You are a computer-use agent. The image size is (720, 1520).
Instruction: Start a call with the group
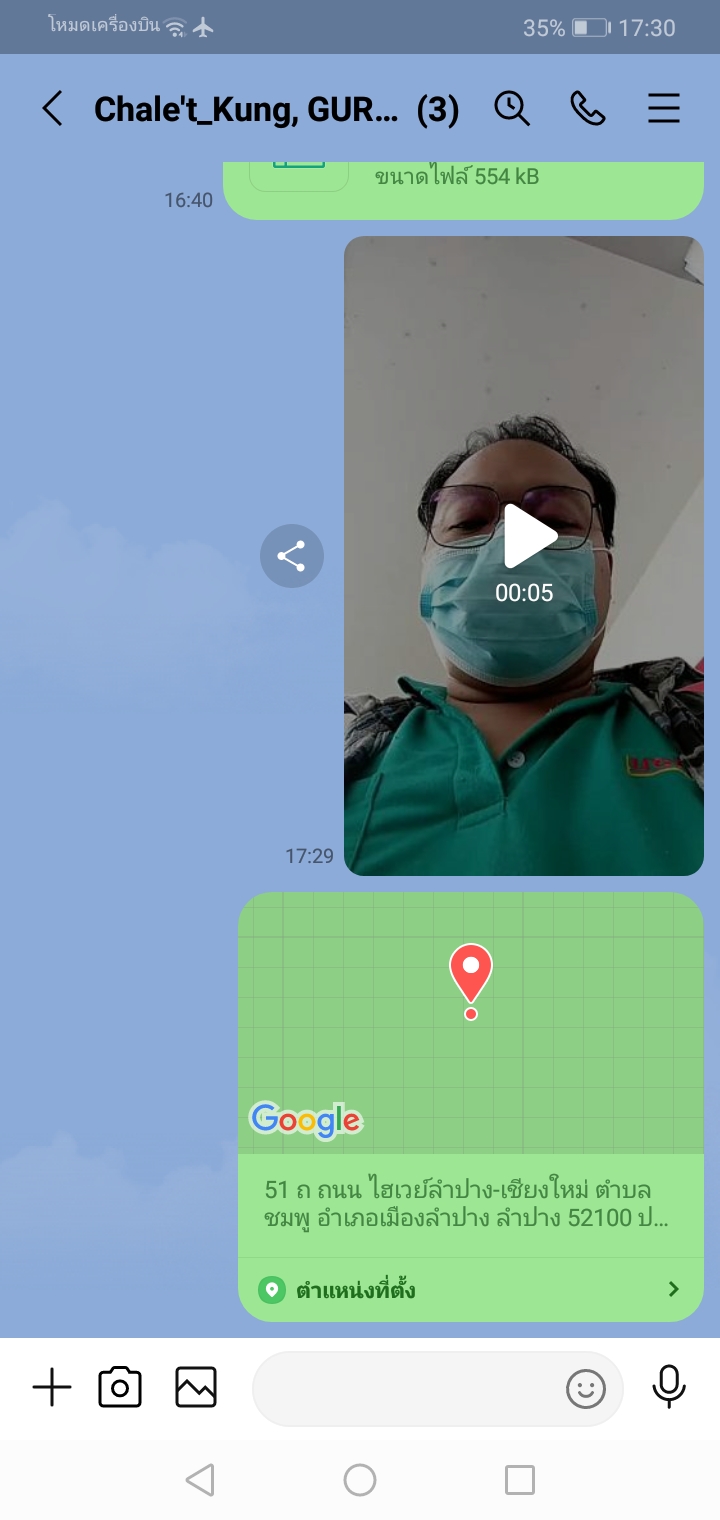pyautogui.click(x=587, y=108)
